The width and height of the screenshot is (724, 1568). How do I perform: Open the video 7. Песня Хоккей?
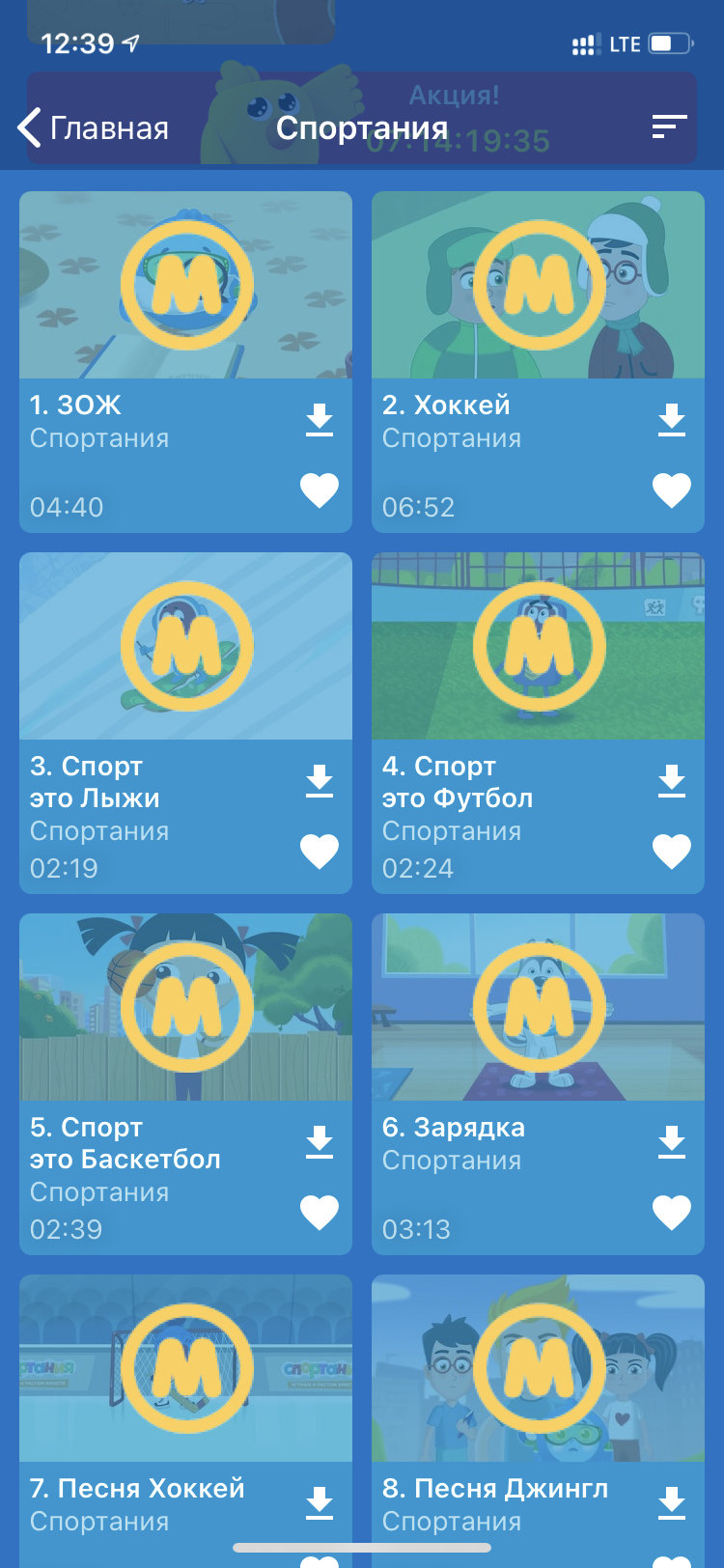(x=185, y=1368)
